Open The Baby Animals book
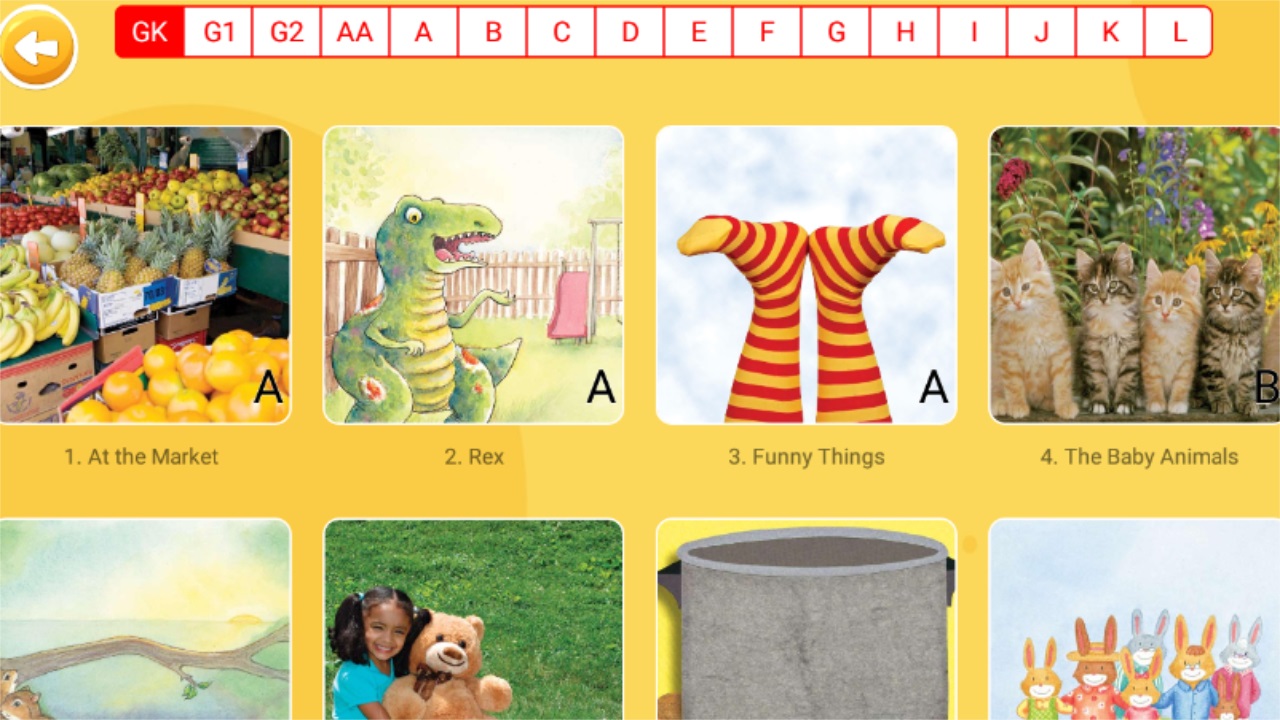 (x=1135, y=275)
